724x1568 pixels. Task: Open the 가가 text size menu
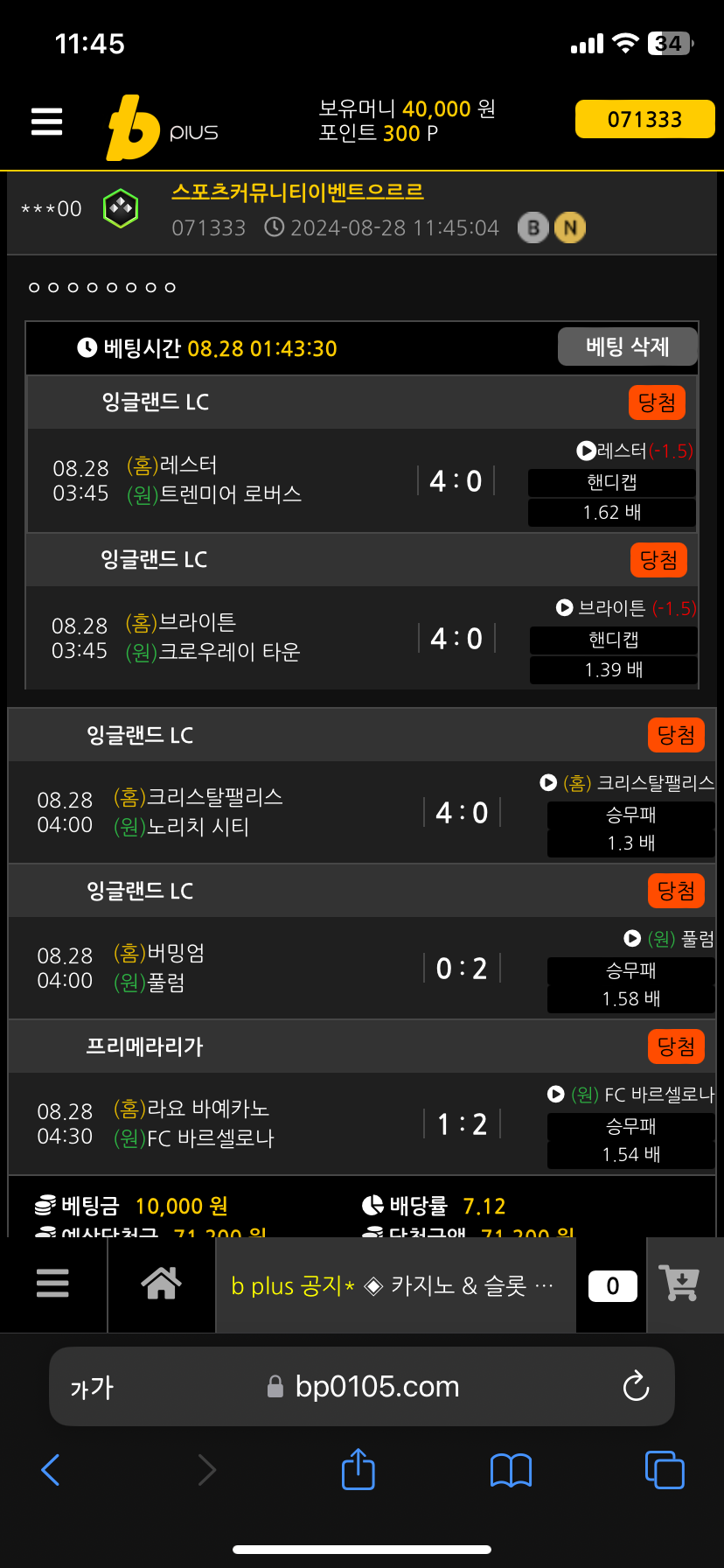click(x=92, y=1388)
